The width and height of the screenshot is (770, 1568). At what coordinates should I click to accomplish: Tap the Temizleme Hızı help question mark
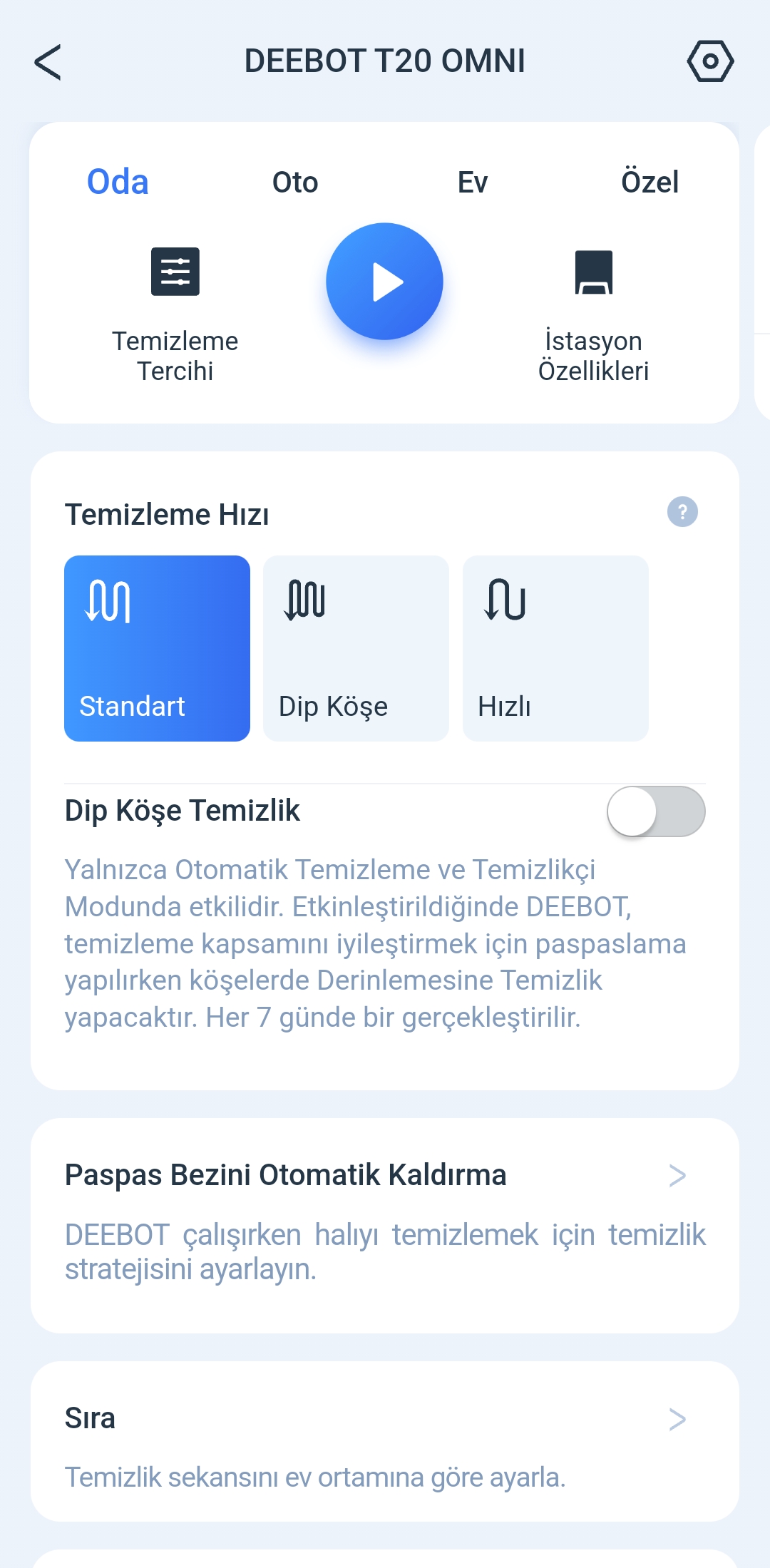coord(682,512)
